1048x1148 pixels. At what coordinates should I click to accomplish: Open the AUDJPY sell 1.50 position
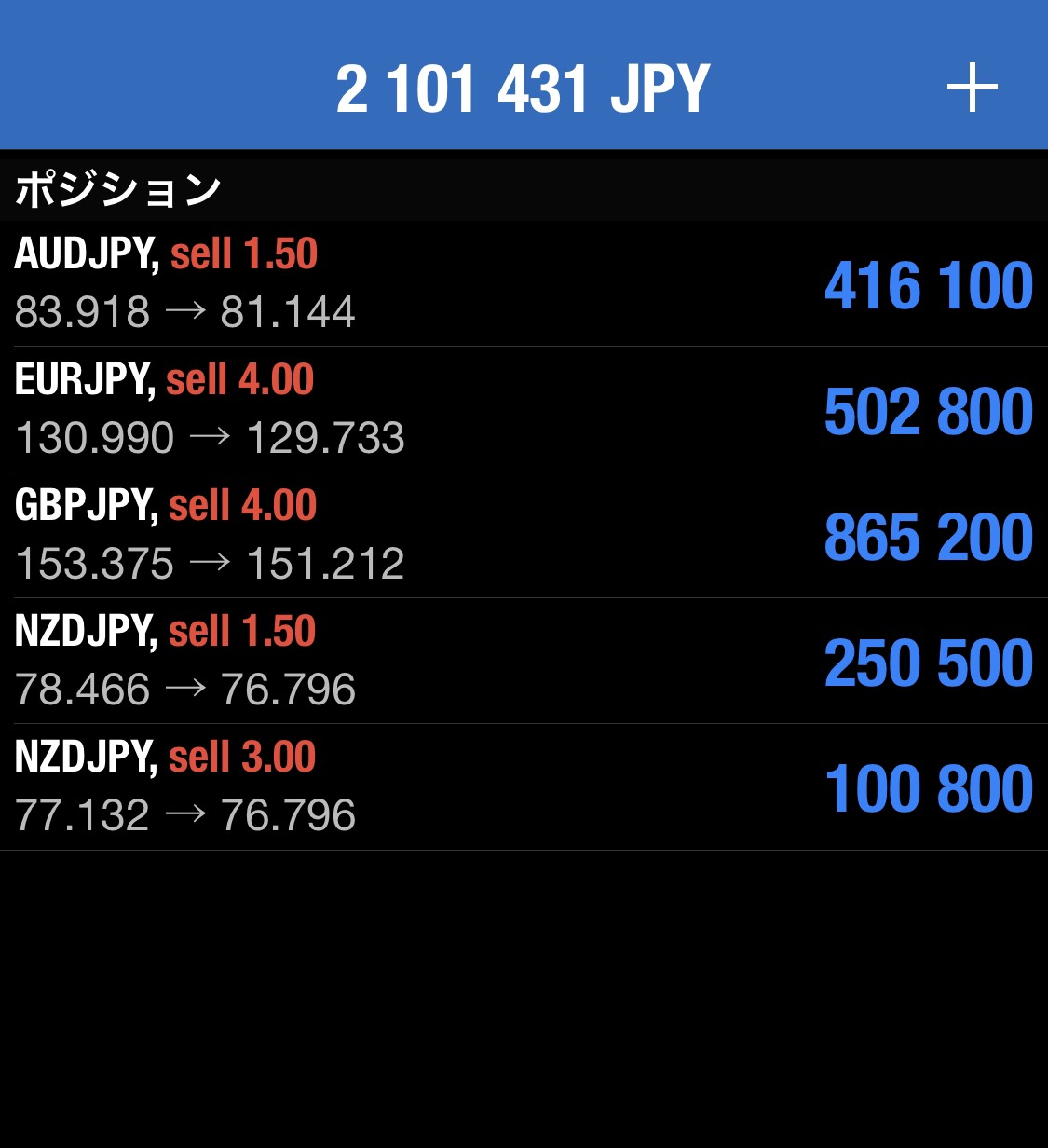tap(524, 283)
